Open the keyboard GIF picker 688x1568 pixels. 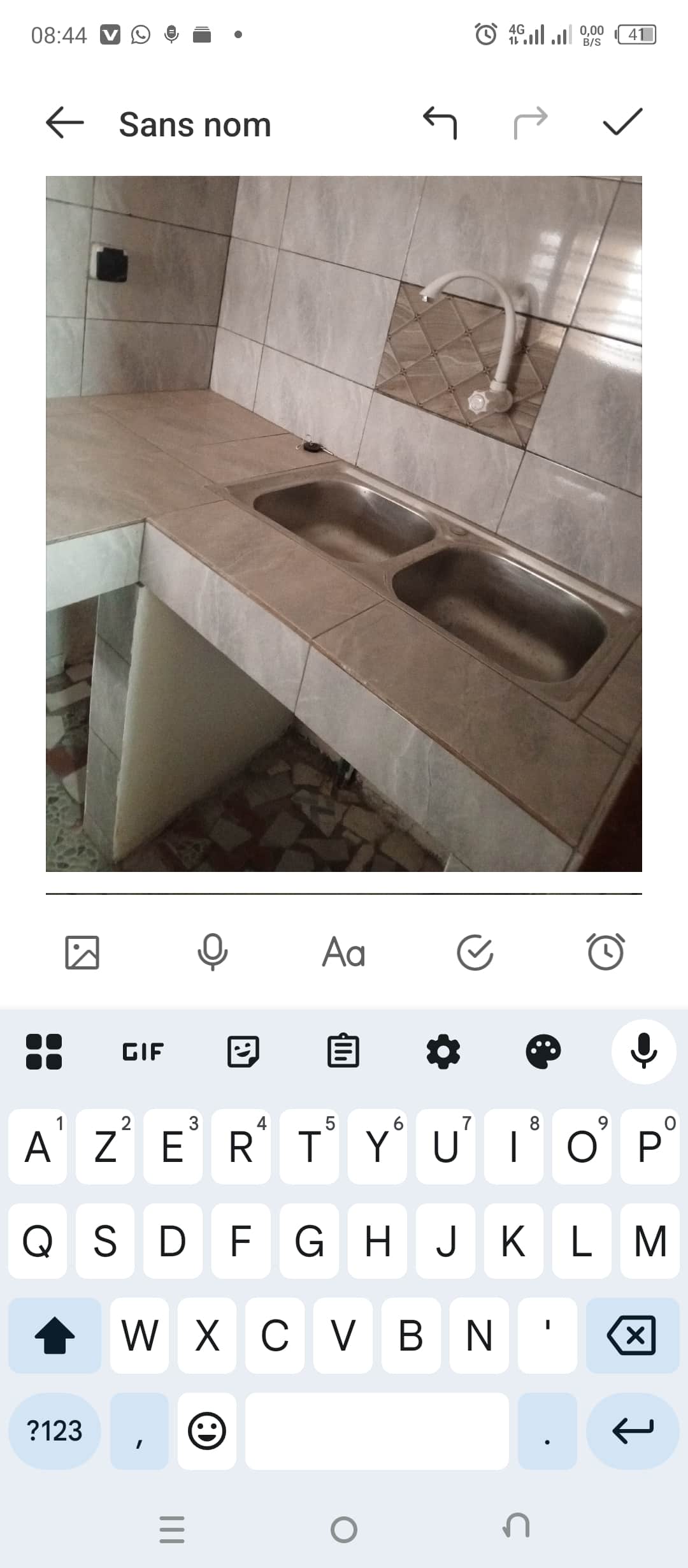point(143,1052)
